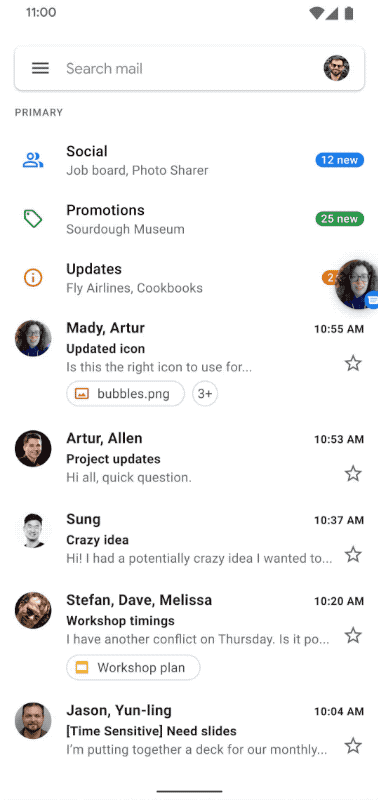Show the 3+ more attachments
The width and height of the screenshot is (378, 800).
pyautogui.click(x=205, y=393)
